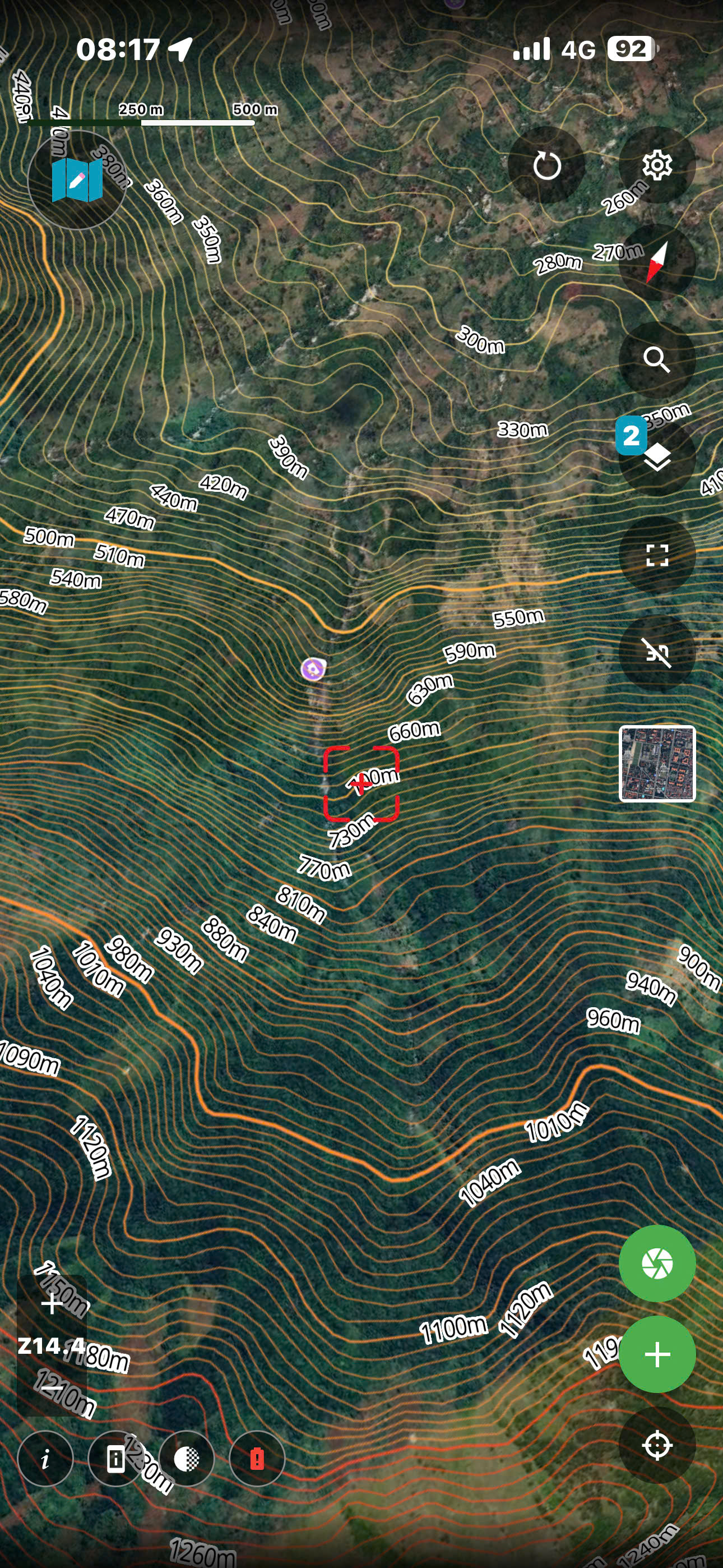Tap the compass to reset orientation
Screen dimensions: 723x1568
coord(657,262)
